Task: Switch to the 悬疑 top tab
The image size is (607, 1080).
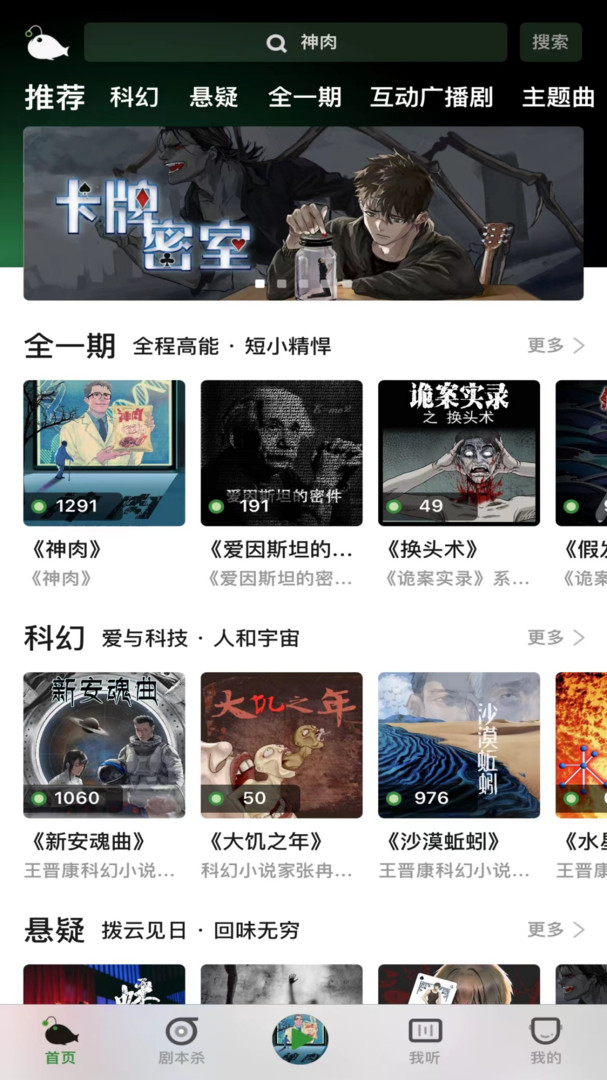Action: point(214,96)
